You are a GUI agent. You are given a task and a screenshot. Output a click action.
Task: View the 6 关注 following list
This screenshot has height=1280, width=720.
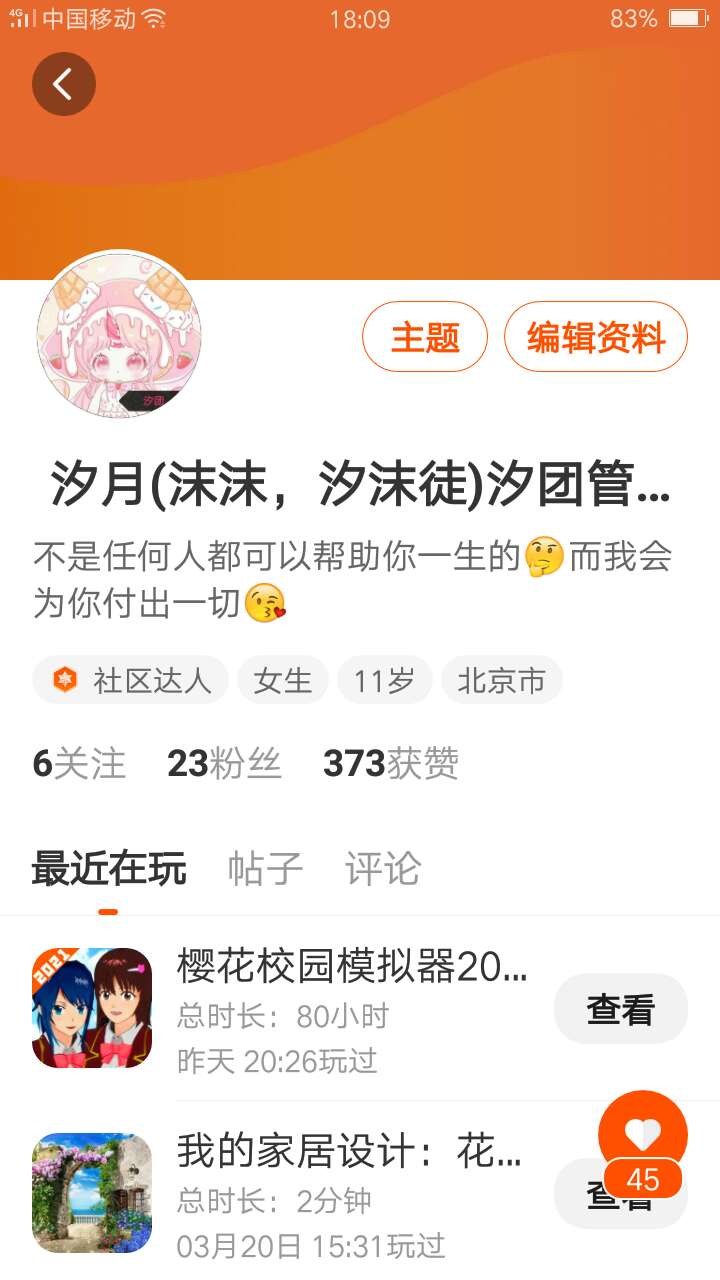tap(79, 764)
